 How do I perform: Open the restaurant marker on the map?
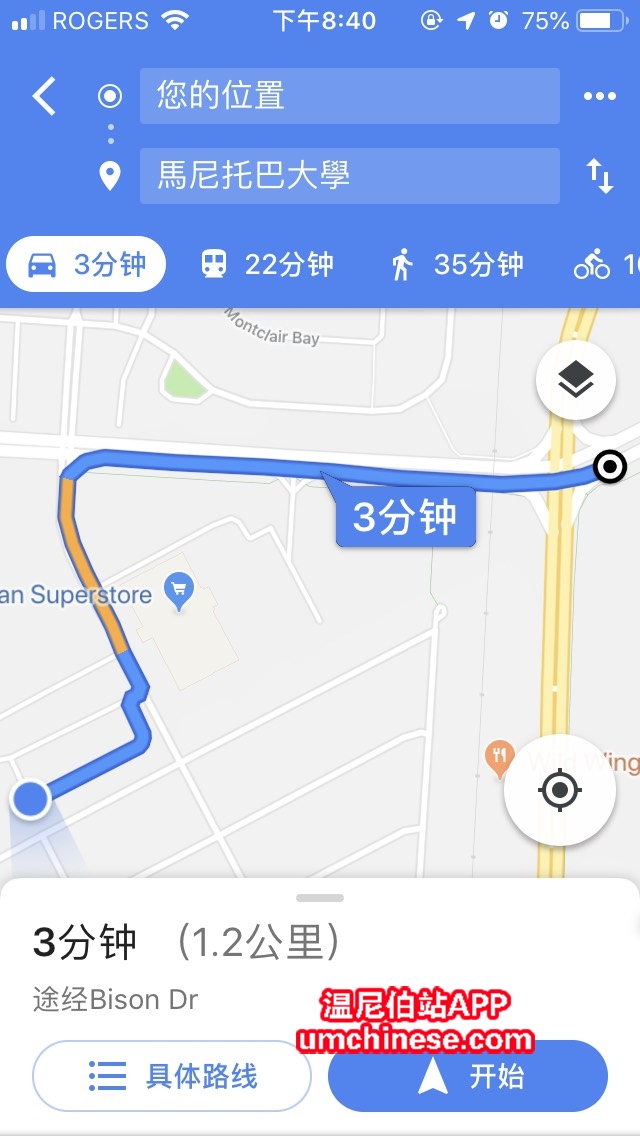(x=500, y=758)
